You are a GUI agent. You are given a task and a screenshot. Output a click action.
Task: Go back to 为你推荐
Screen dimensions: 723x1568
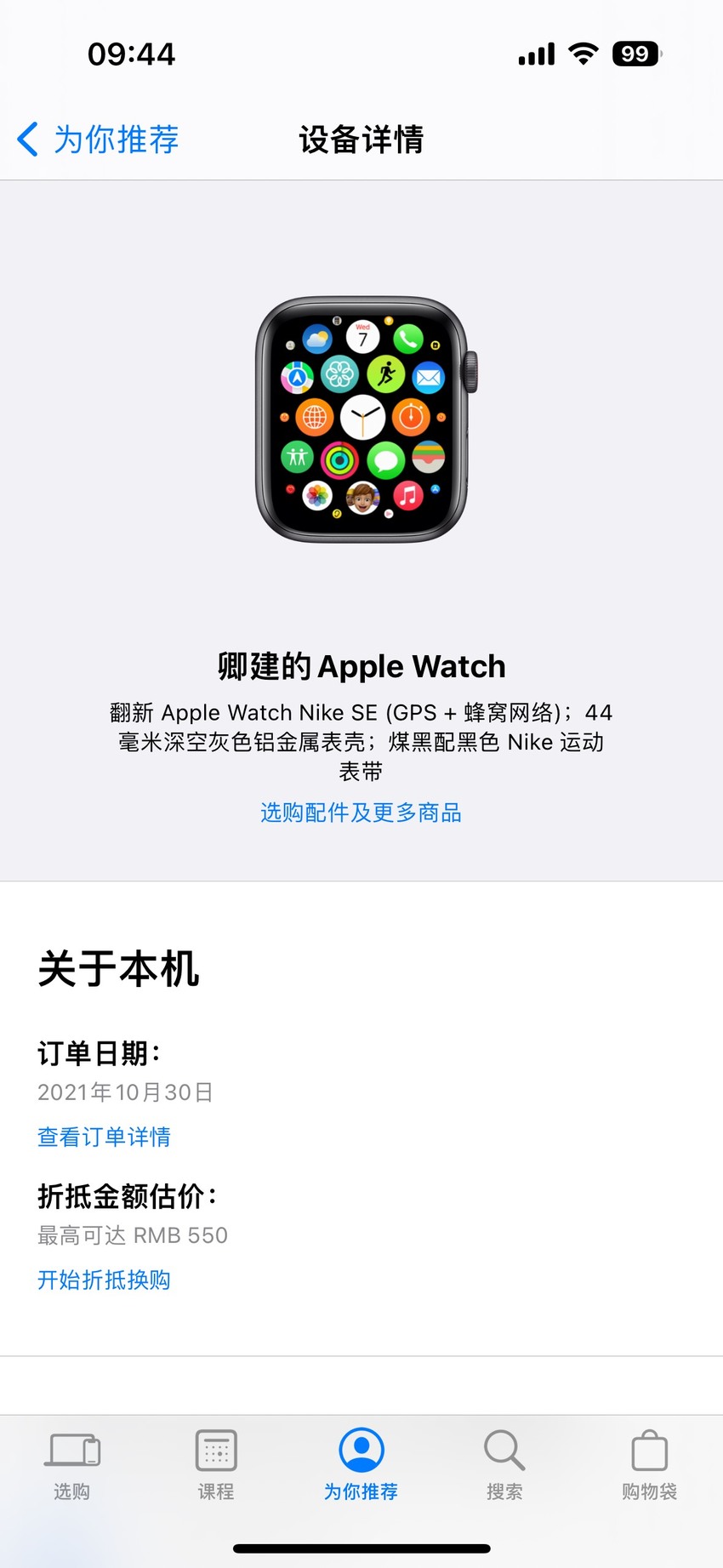coord(98,140)
